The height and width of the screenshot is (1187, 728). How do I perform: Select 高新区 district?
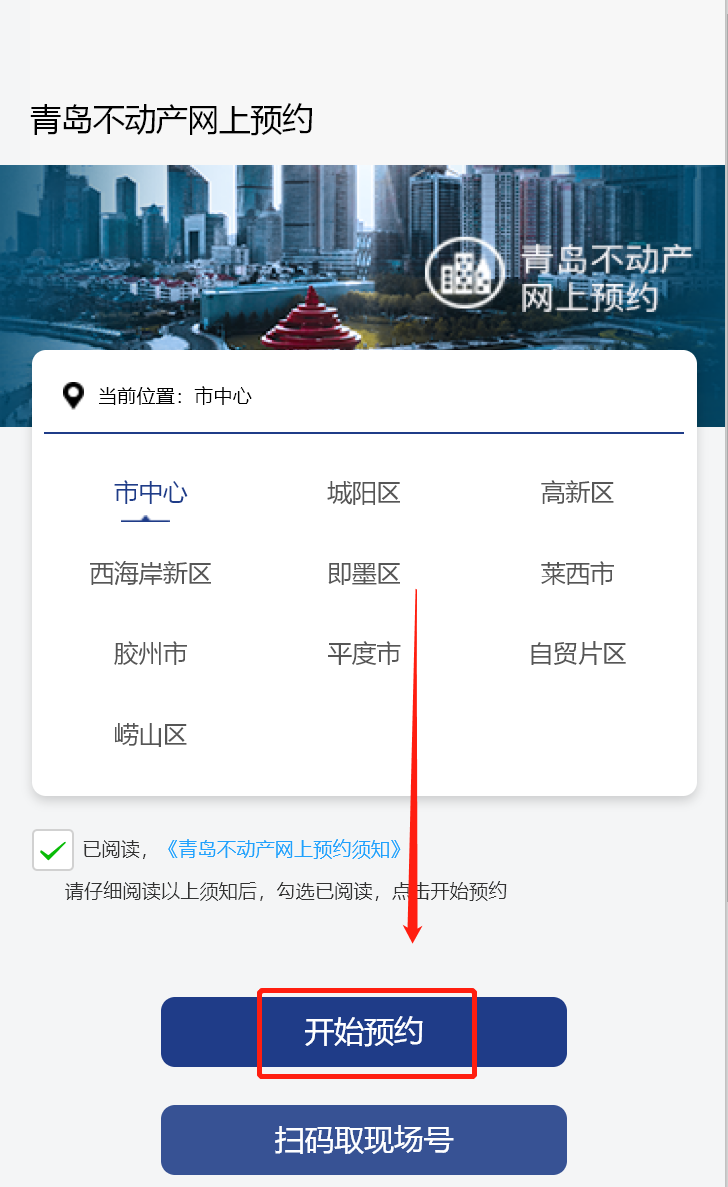(577, 493)
